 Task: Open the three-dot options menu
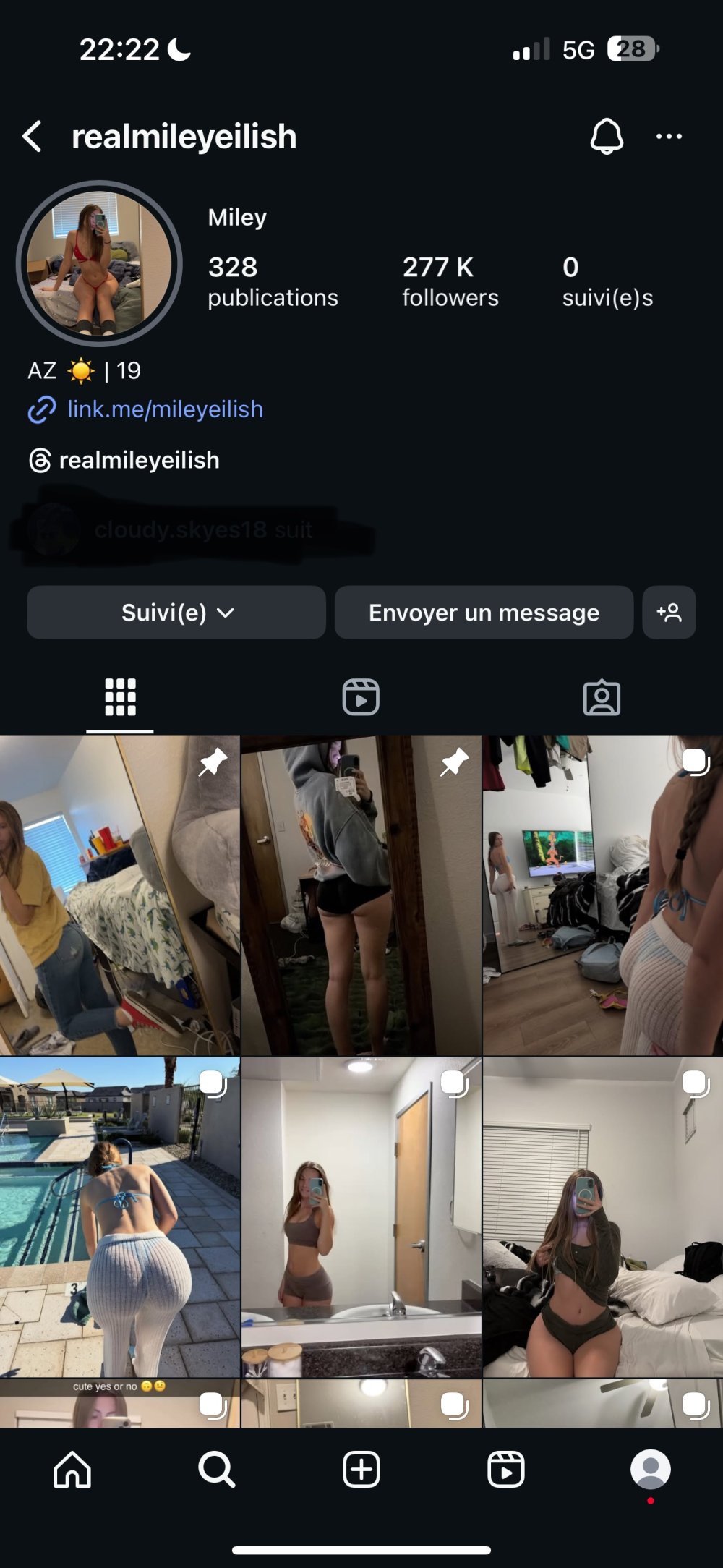tap(669, 136)
